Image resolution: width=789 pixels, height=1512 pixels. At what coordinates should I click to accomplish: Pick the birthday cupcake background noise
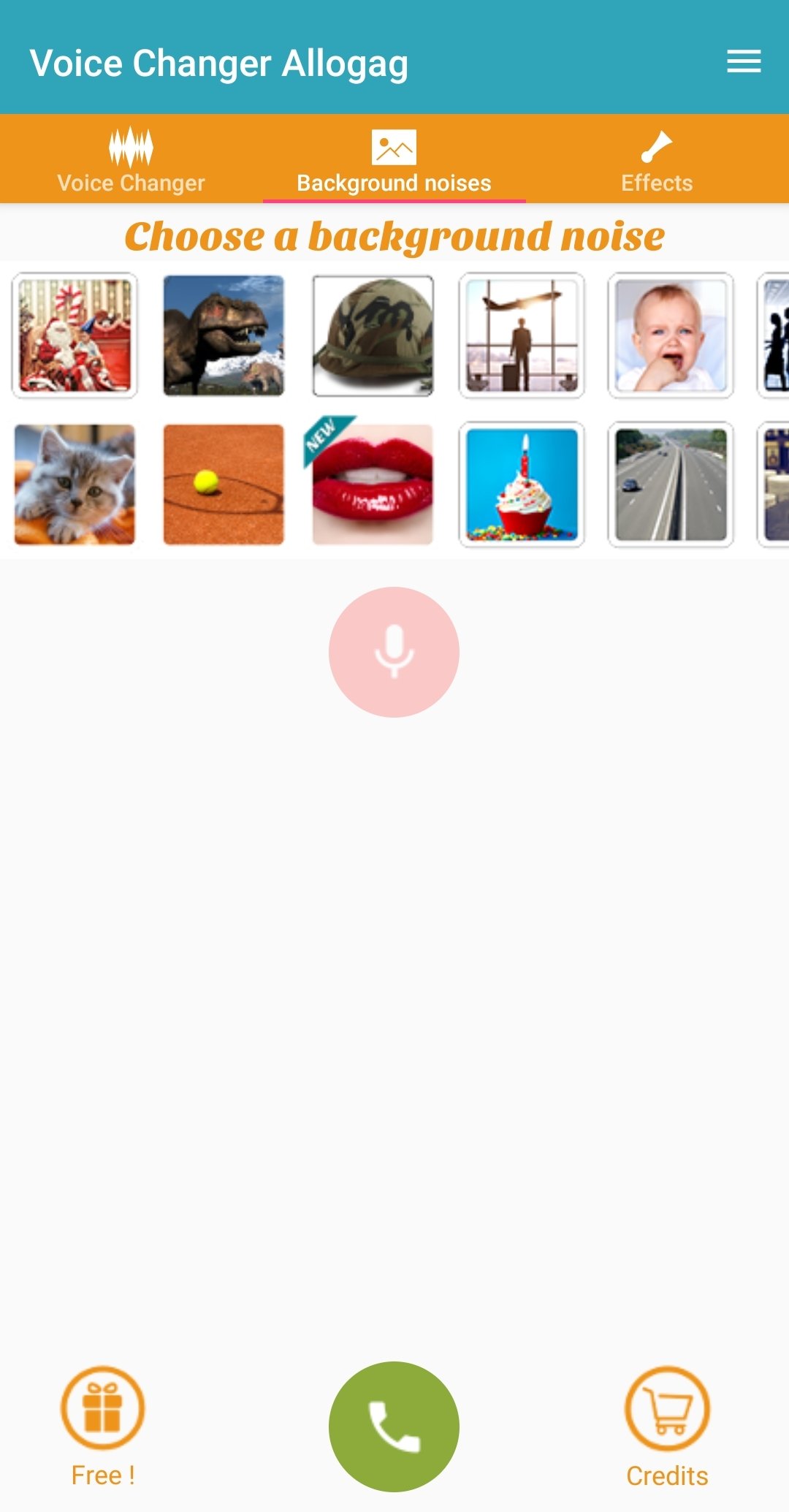pyautogui.click(x=522, y=485)
